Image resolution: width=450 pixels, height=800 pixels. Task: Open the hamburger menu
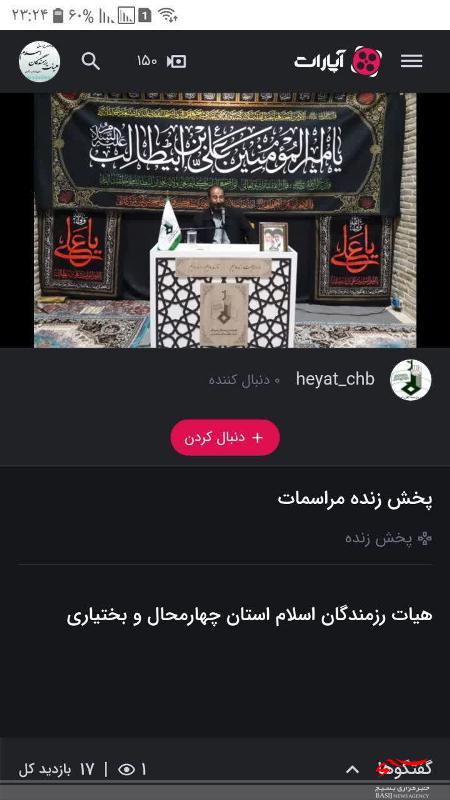coord(411,61)
